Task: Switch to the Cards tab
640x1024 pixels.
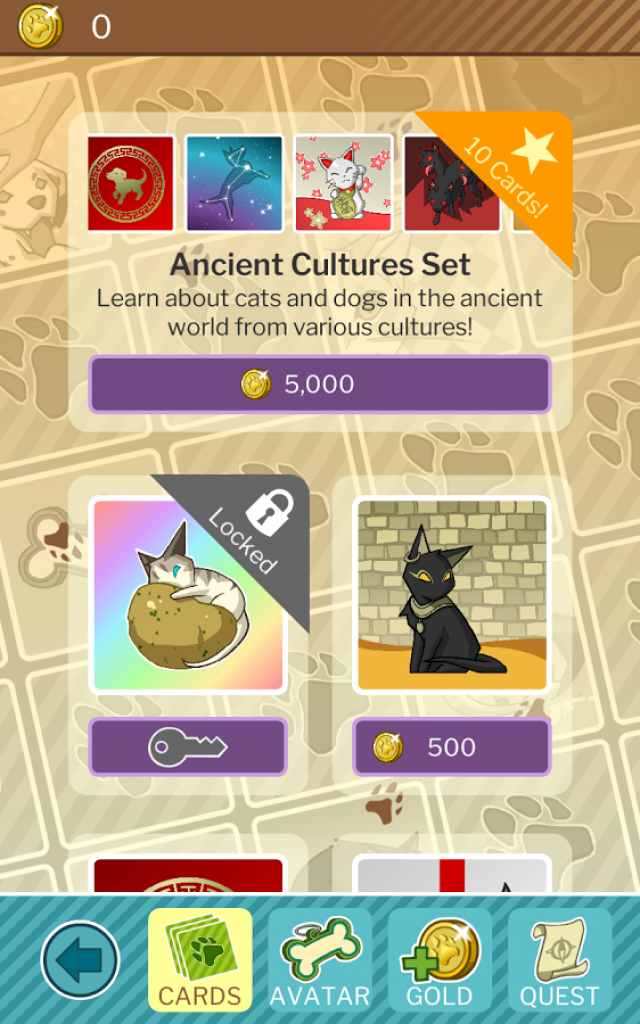Action: pyautogui.click(x=200, y=960)
